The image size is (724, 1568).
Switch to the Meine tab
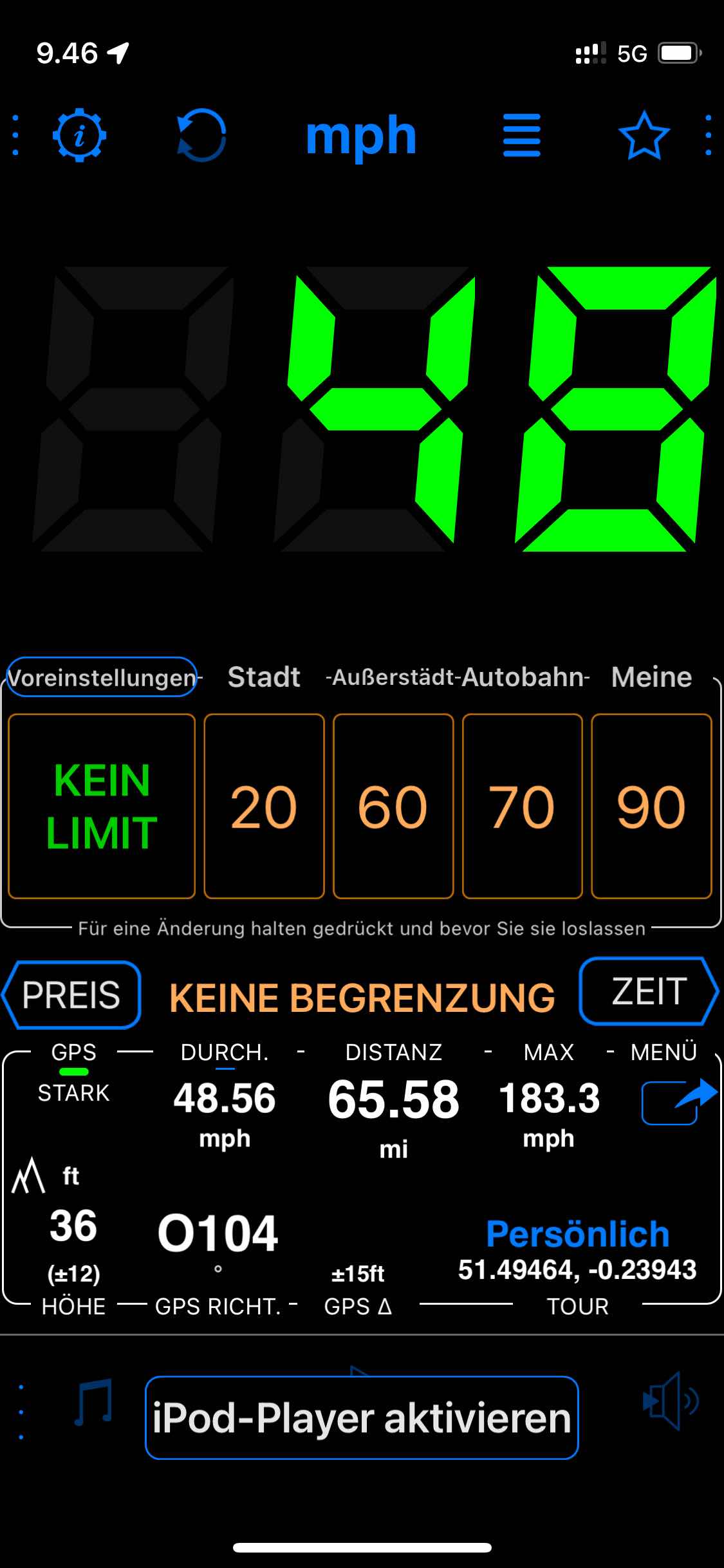click(651, 677)
